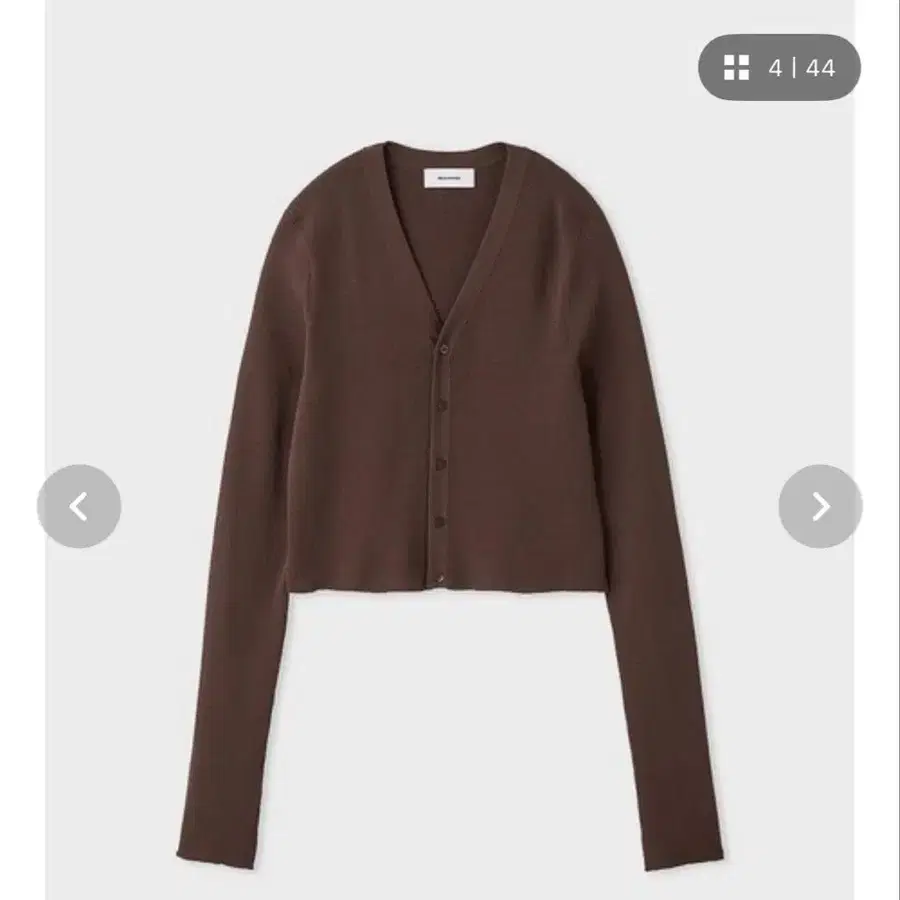Open the grid view of all 44 images
This screenshot has height=900, width=900.
737,68
